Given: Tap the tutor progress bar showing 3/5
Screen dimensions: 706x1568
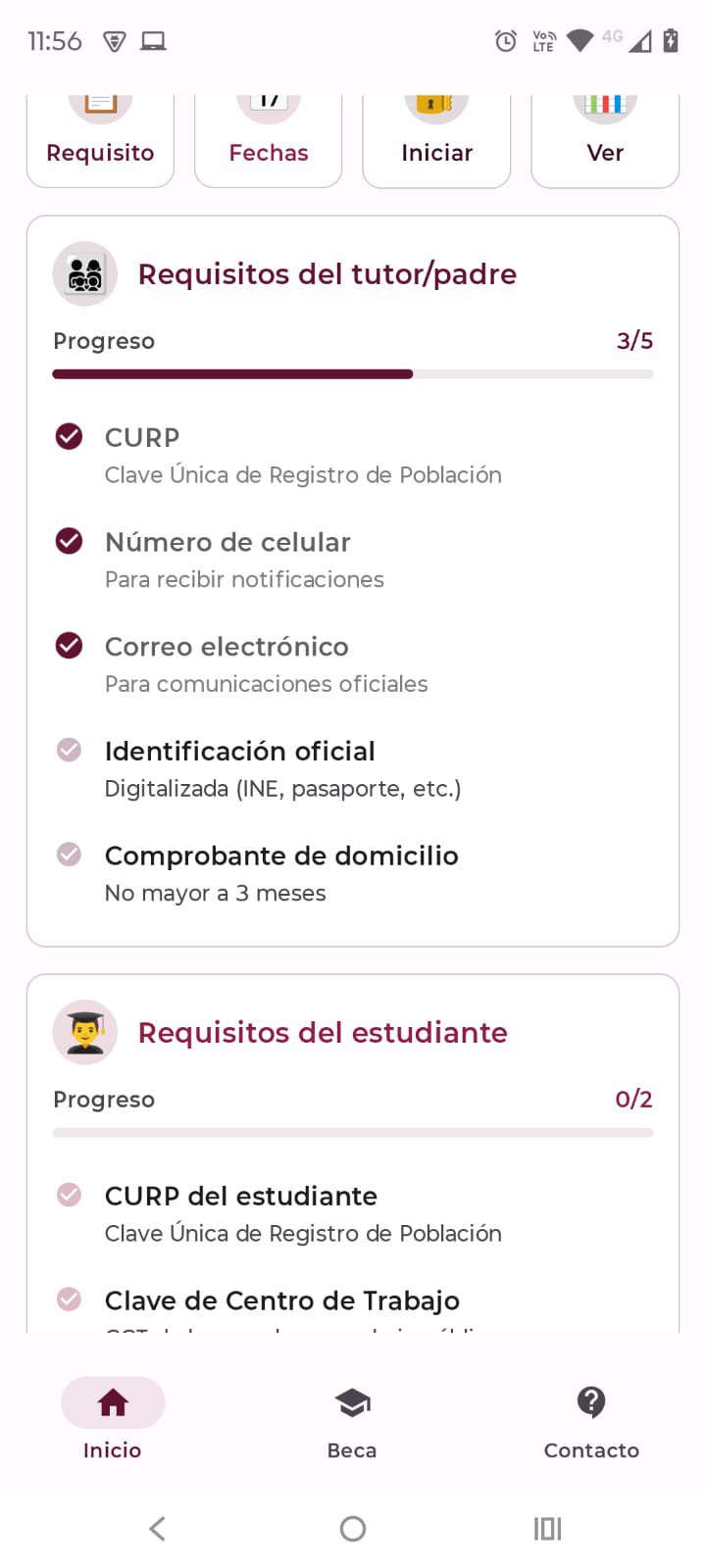Looking at the screenshot, I should pos(352,373).
